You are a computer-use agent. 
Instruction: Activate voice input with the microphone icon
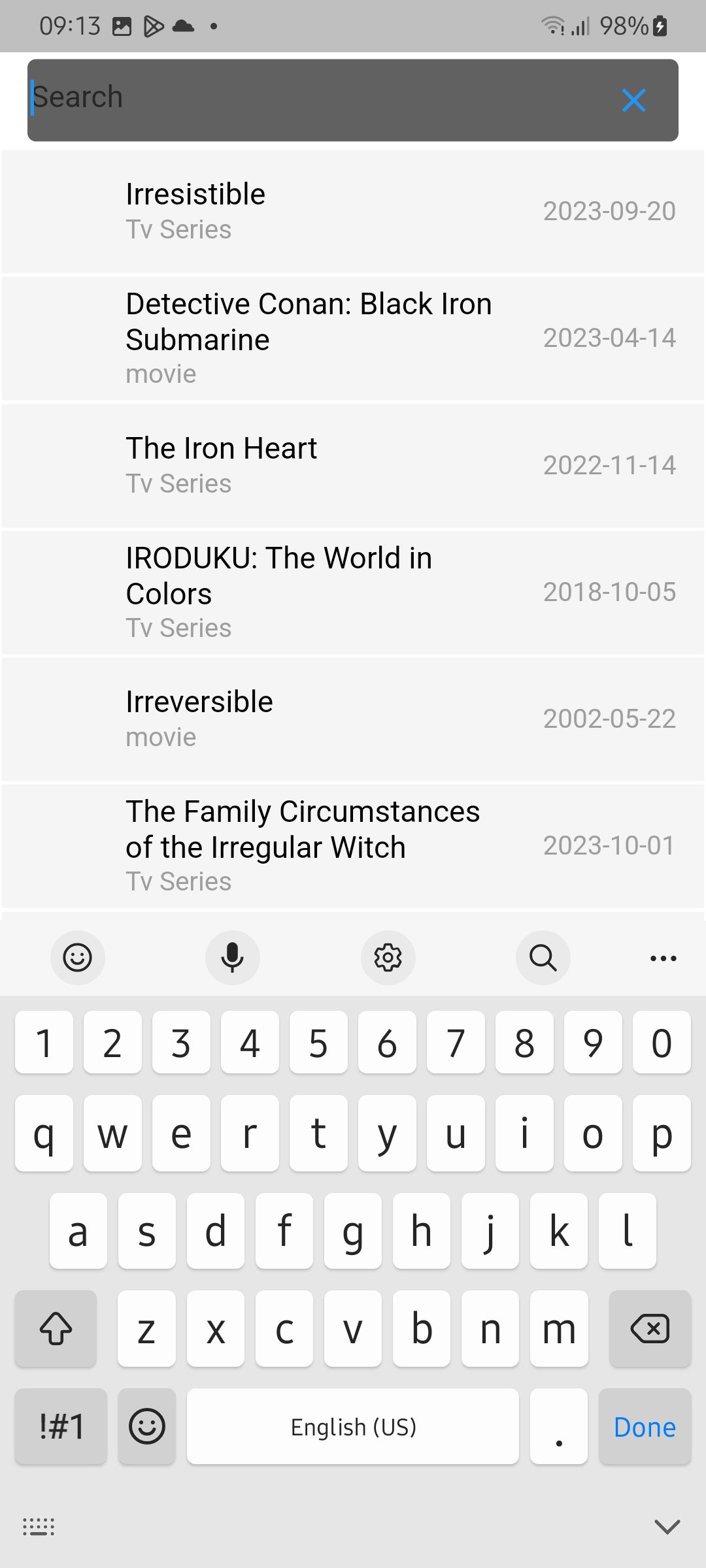[232, 958]
